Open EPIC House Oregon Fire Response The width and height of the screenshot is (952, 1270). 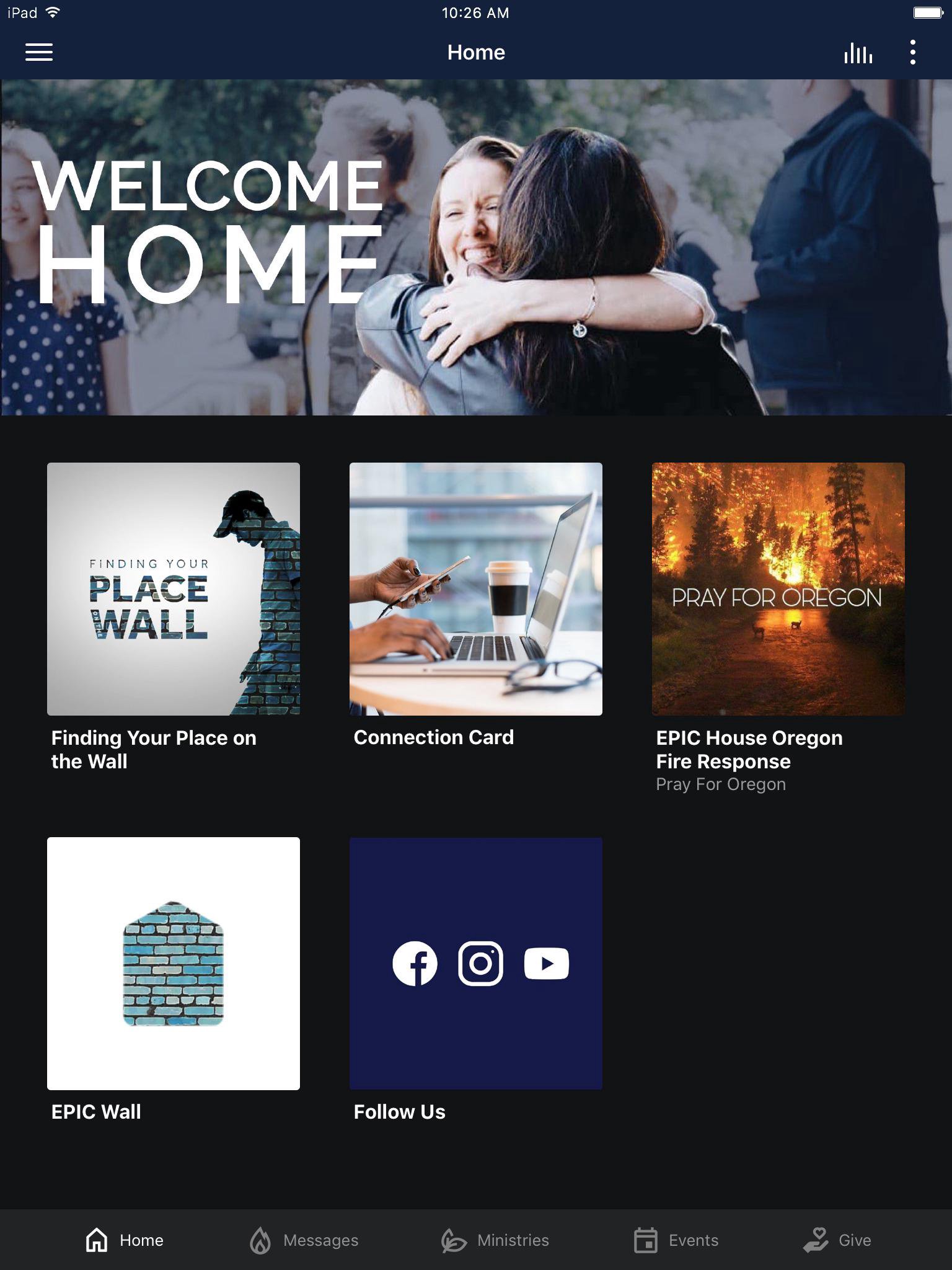click(x=778, y=589)
